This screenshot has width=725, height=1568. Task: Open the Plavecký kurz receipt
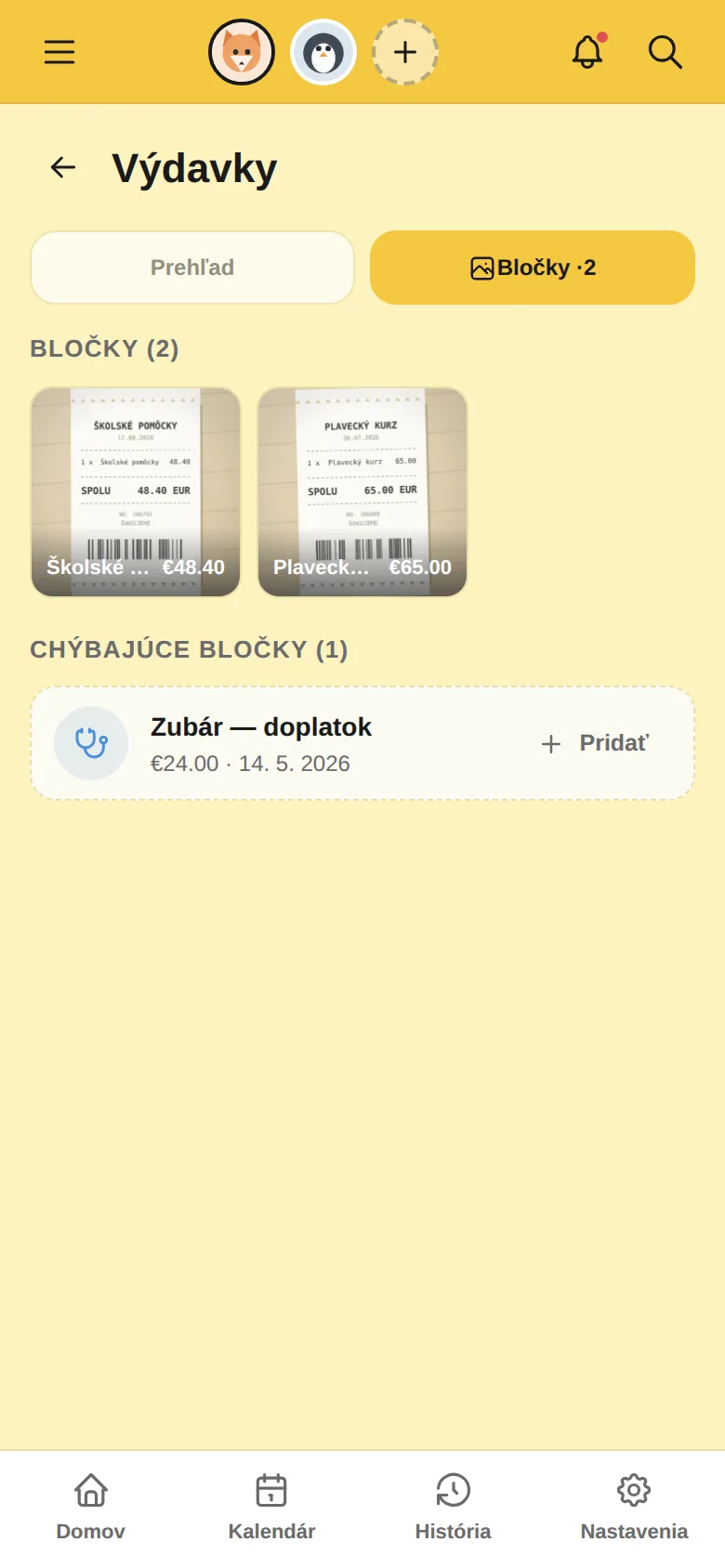[x=362, y=492]
